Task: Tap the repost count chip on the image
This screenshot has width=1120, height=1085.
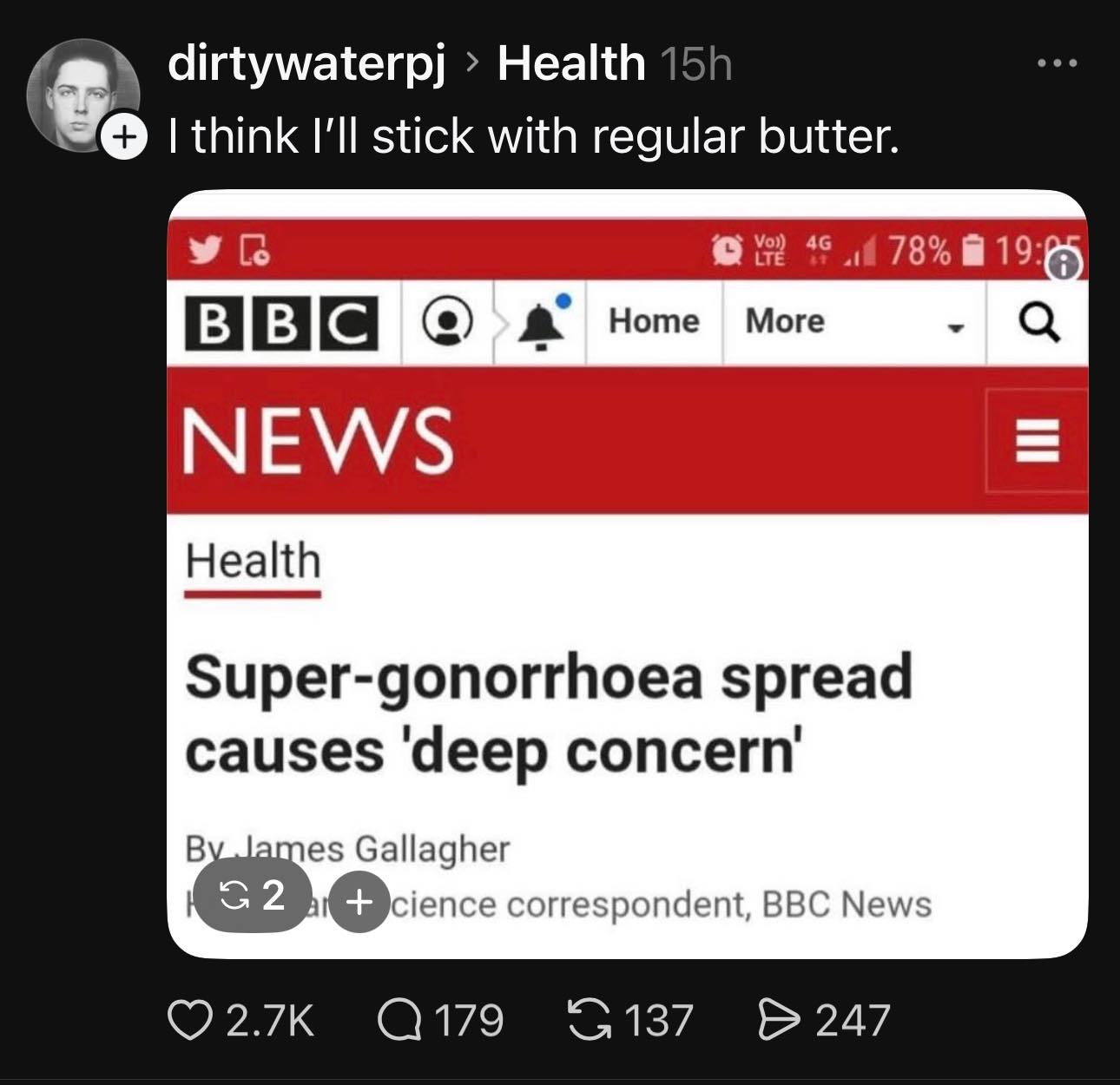Action: pos(252,895)
